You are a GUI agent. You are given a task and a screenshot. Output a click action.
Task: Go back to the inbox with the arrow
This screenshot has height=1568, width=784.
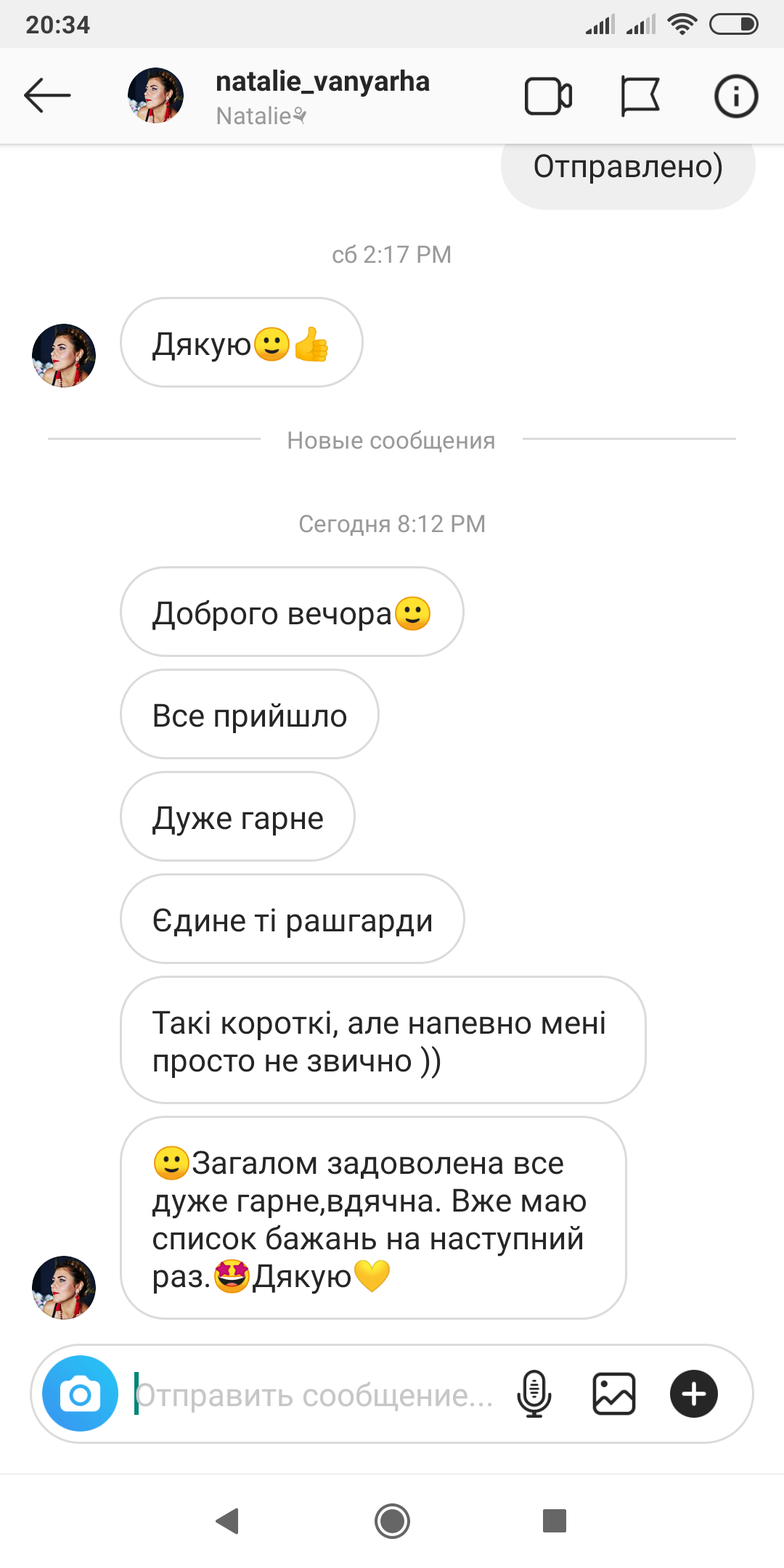tap(47, 96)
